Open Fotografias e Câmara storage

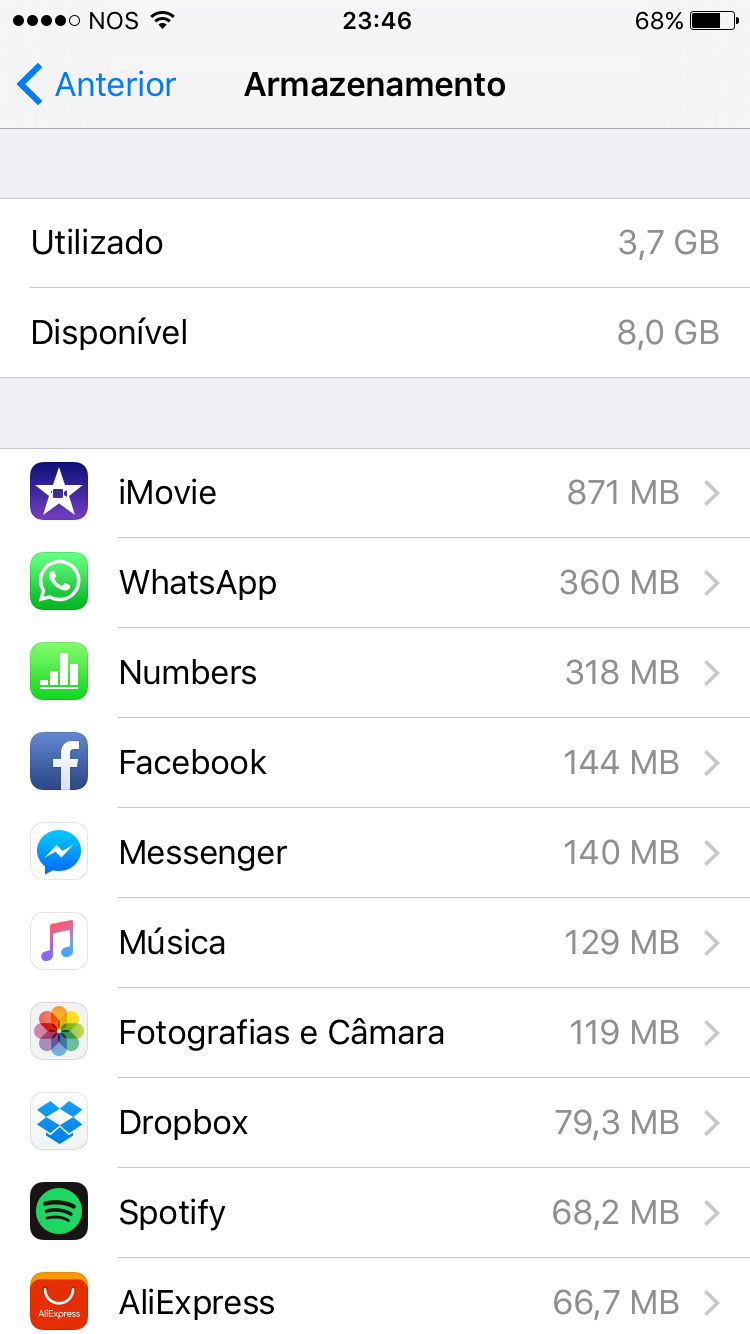tap(375, 1033)
